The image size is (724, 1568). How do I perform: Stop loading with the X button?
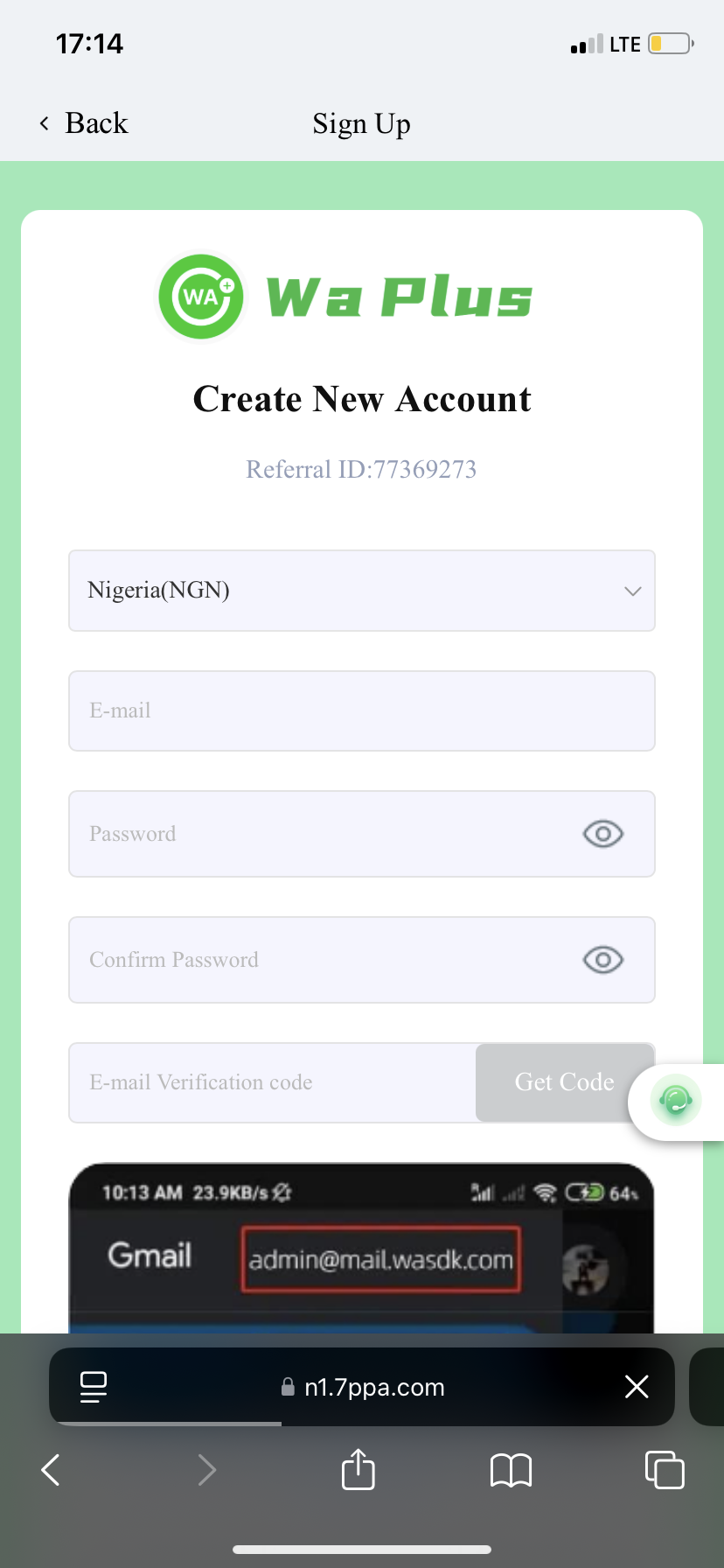[637, 1387]
